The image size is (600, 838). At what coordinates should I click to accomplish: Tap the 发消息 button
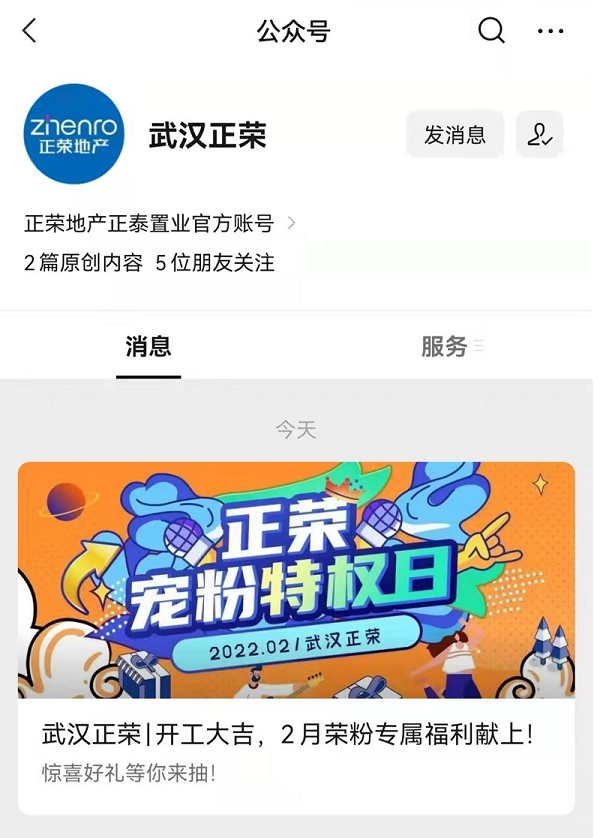(455, 135)
